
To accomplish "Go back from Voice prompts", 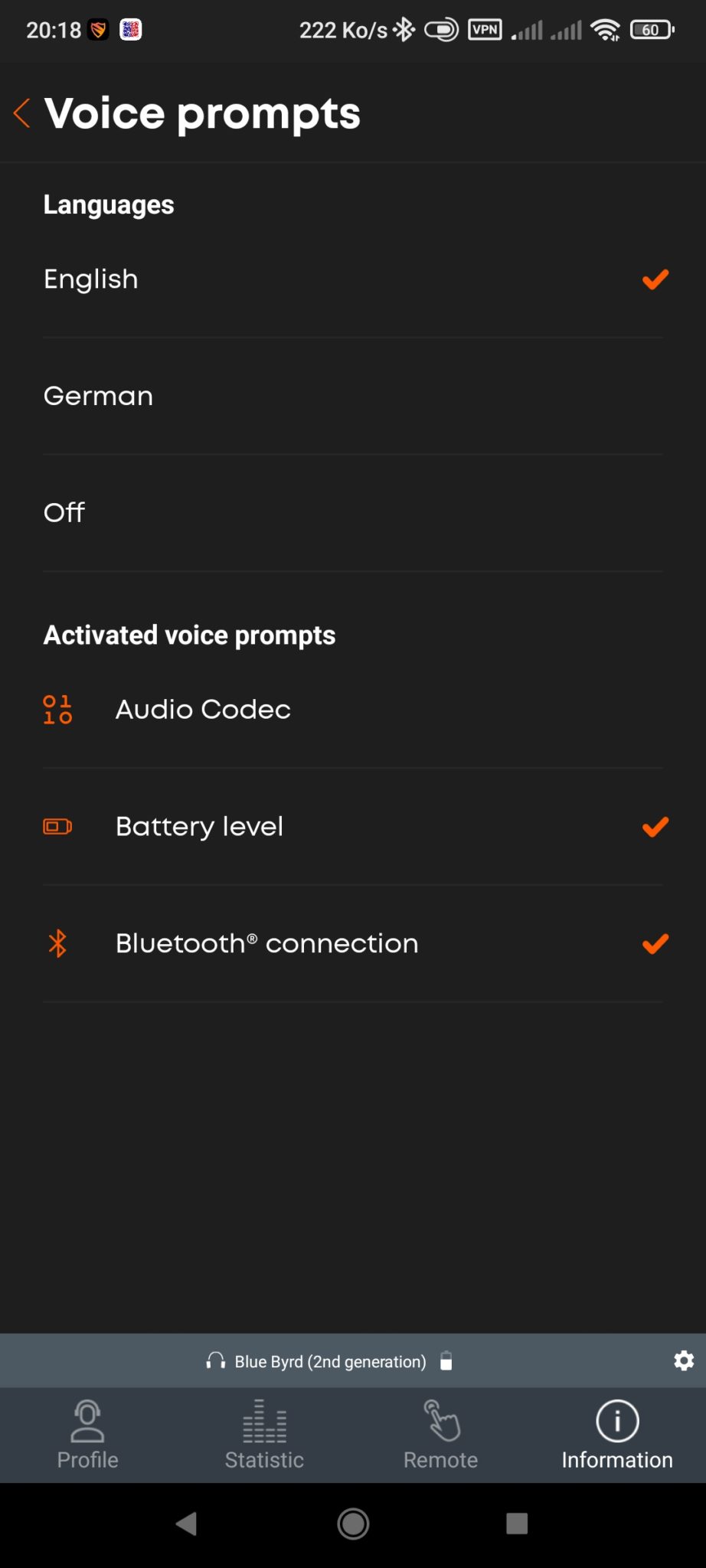I will pos(23,113).
